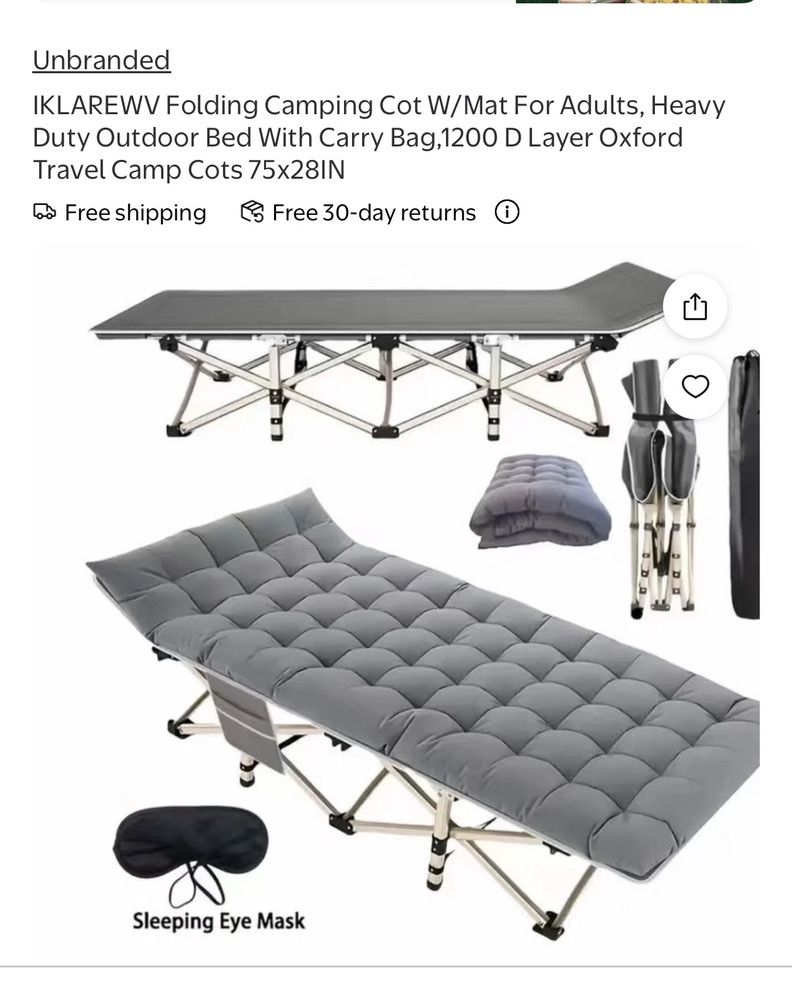Open the returns info icon
Screen dimensions: 792x991
tap(507, 212)
